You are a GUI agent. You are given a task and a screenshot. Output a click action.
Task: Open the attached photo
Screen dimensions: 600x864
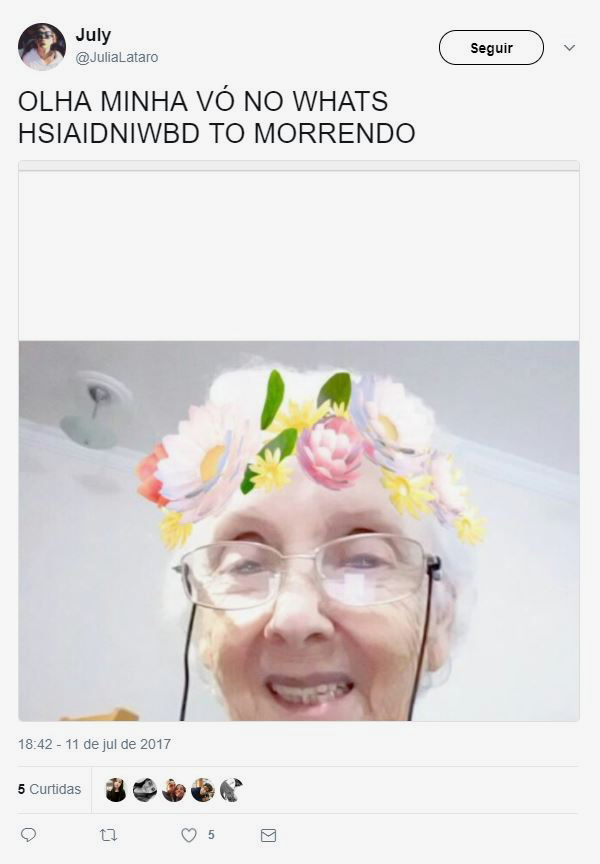tap(298, 530)
